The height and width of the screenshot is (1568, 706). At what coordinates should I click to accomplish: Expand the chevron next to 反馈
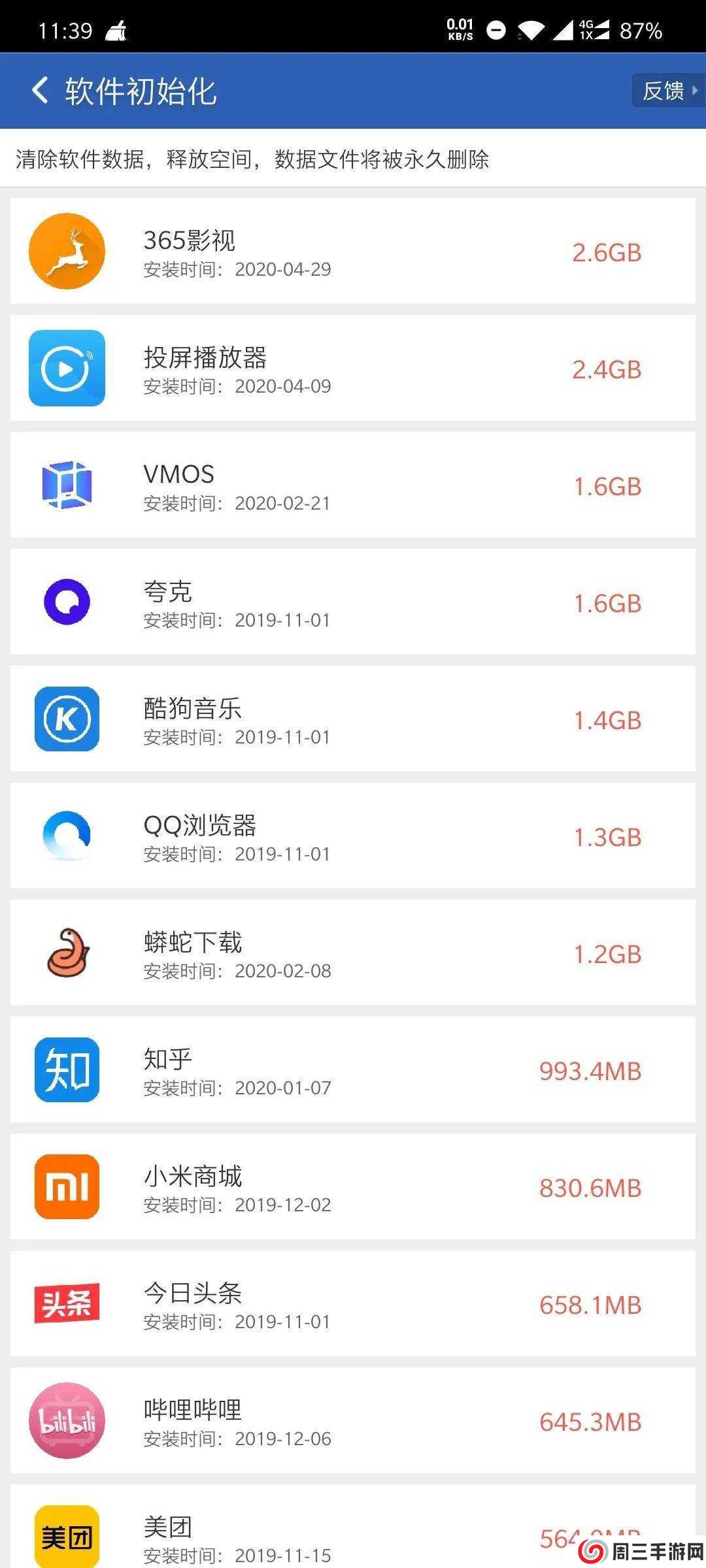[694, 91]
